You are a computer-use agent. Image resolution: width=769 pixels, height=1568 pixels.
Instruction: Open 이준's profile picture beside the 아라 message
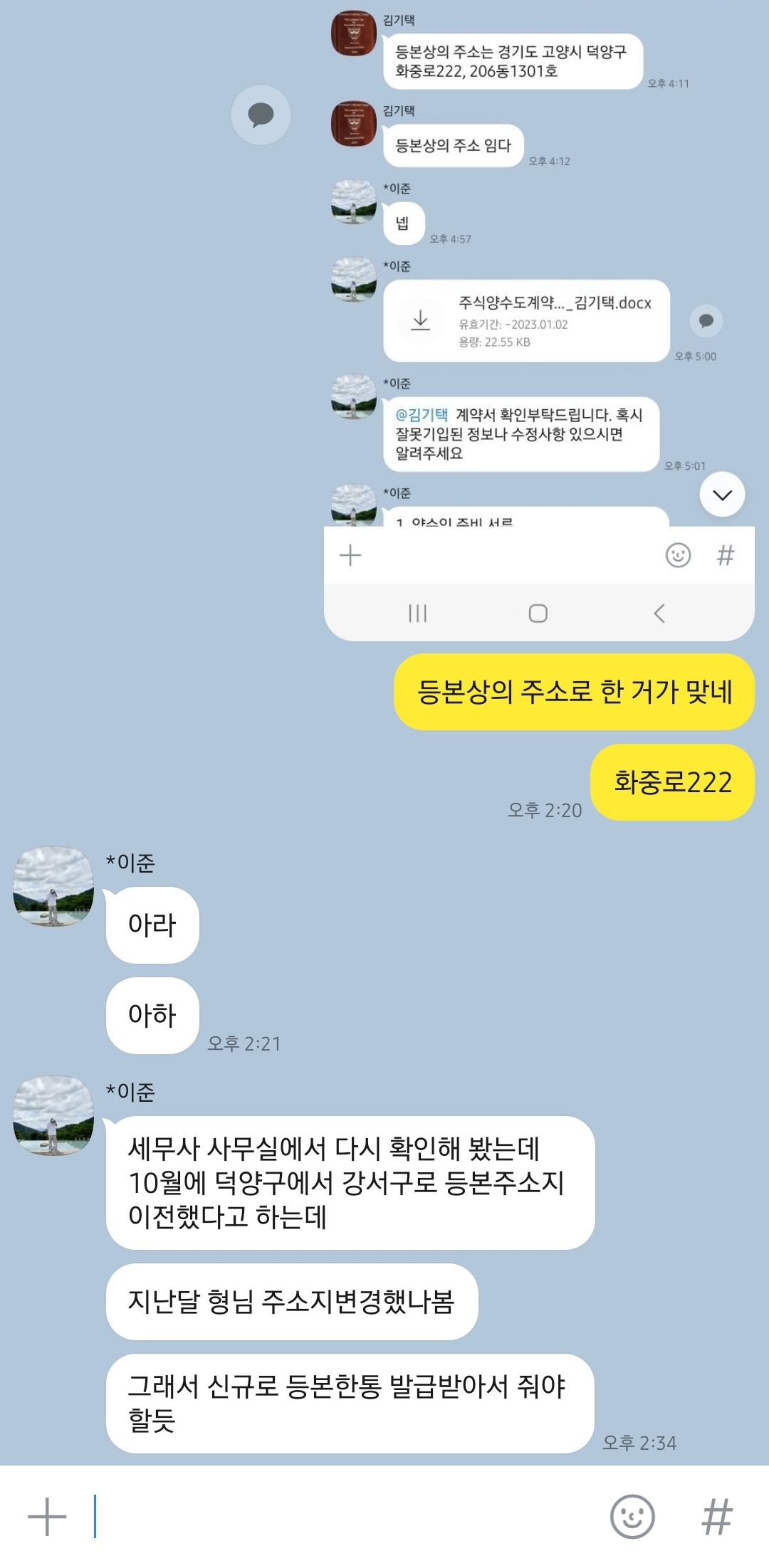tap(53, 886)
